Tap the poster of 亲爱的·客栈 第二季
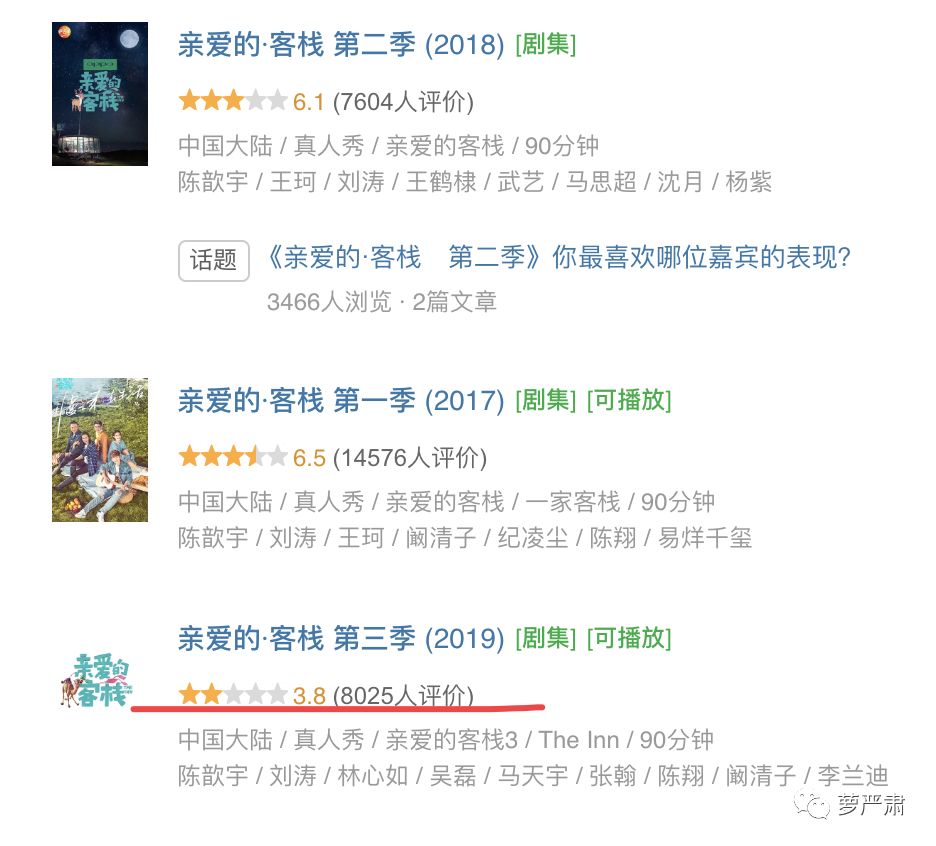This screenshot has width=936, height=846. click(100, 94)
